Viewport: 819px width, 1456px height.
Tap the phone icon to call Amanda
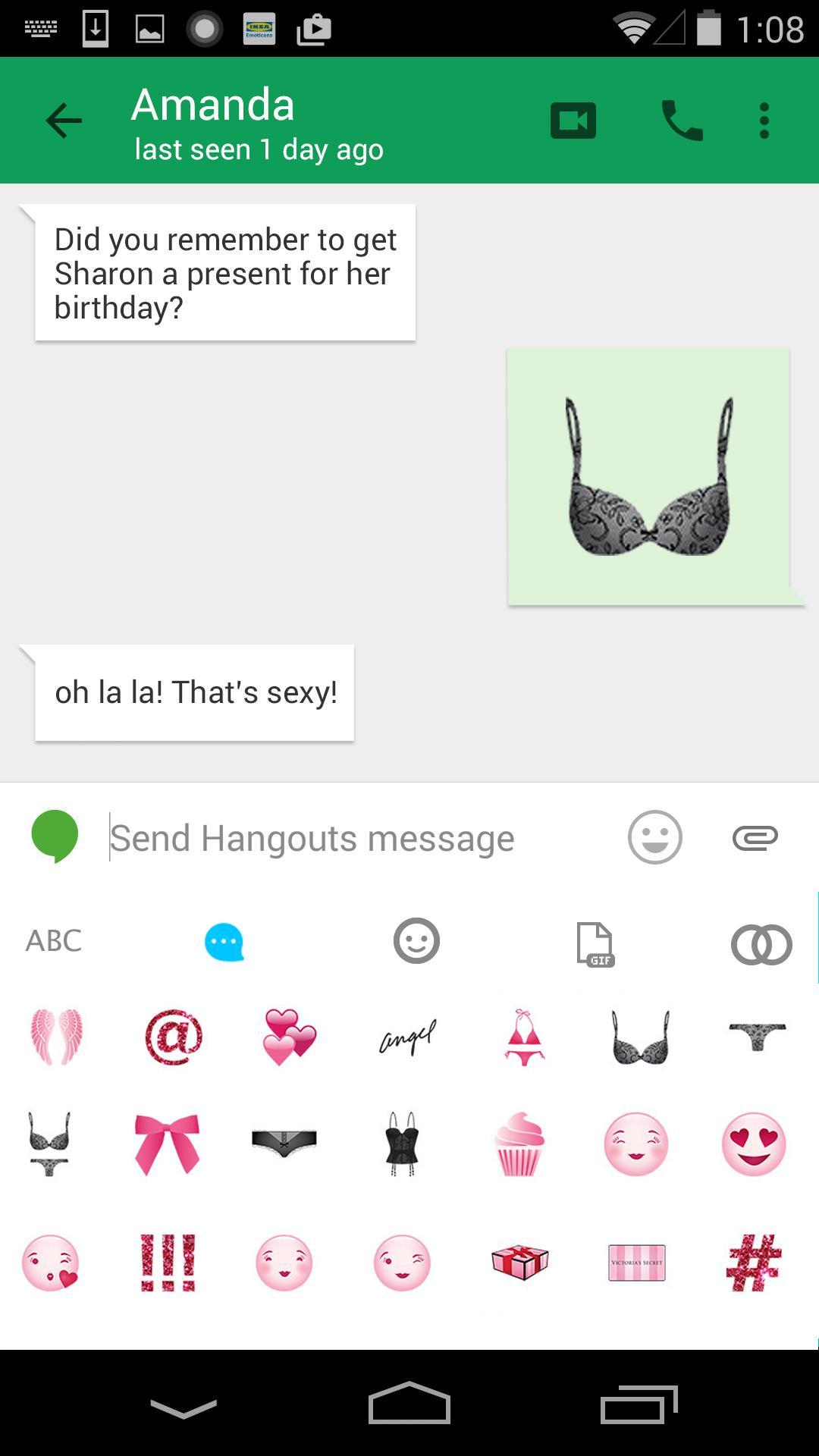(x=680, y=119)
